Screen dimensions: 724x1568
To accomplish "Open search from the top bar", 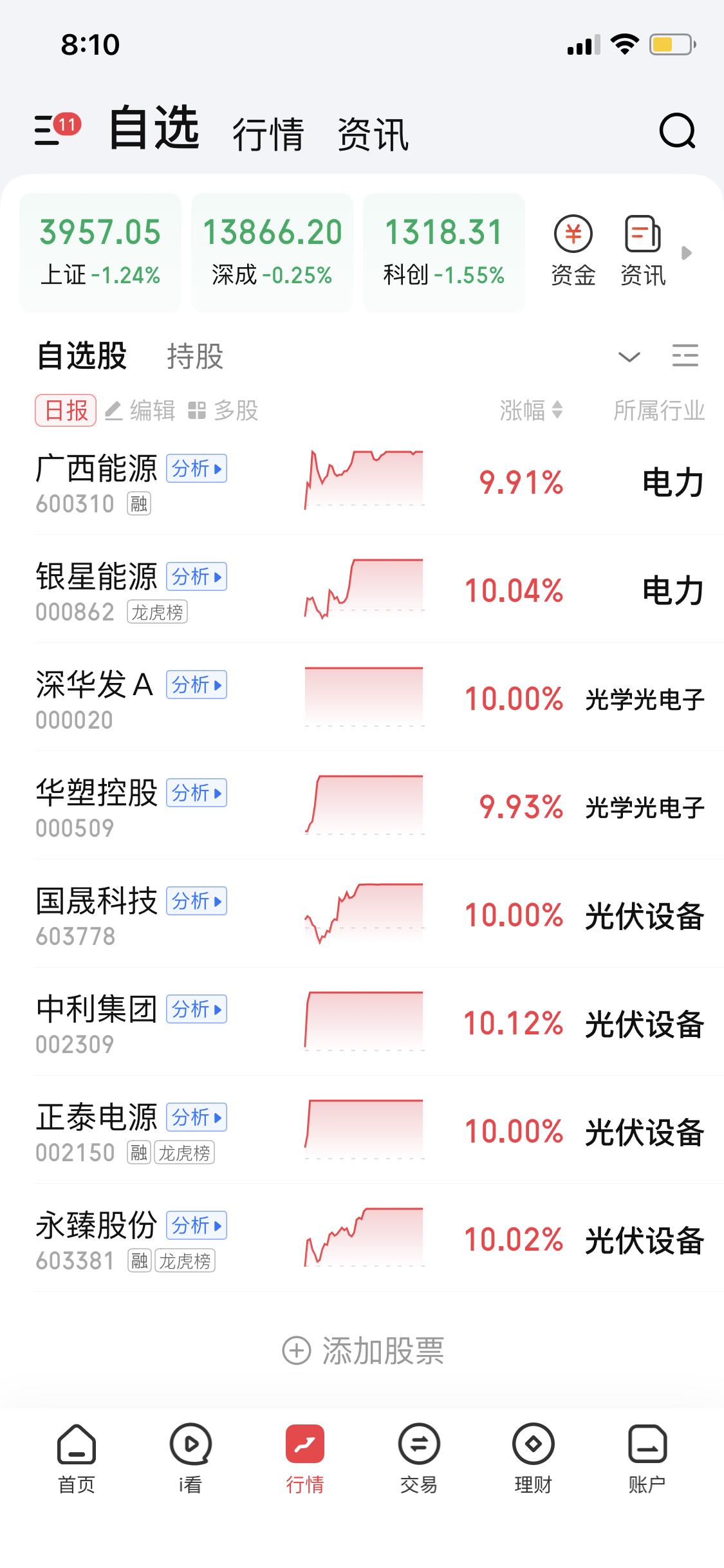I will 678,132.
